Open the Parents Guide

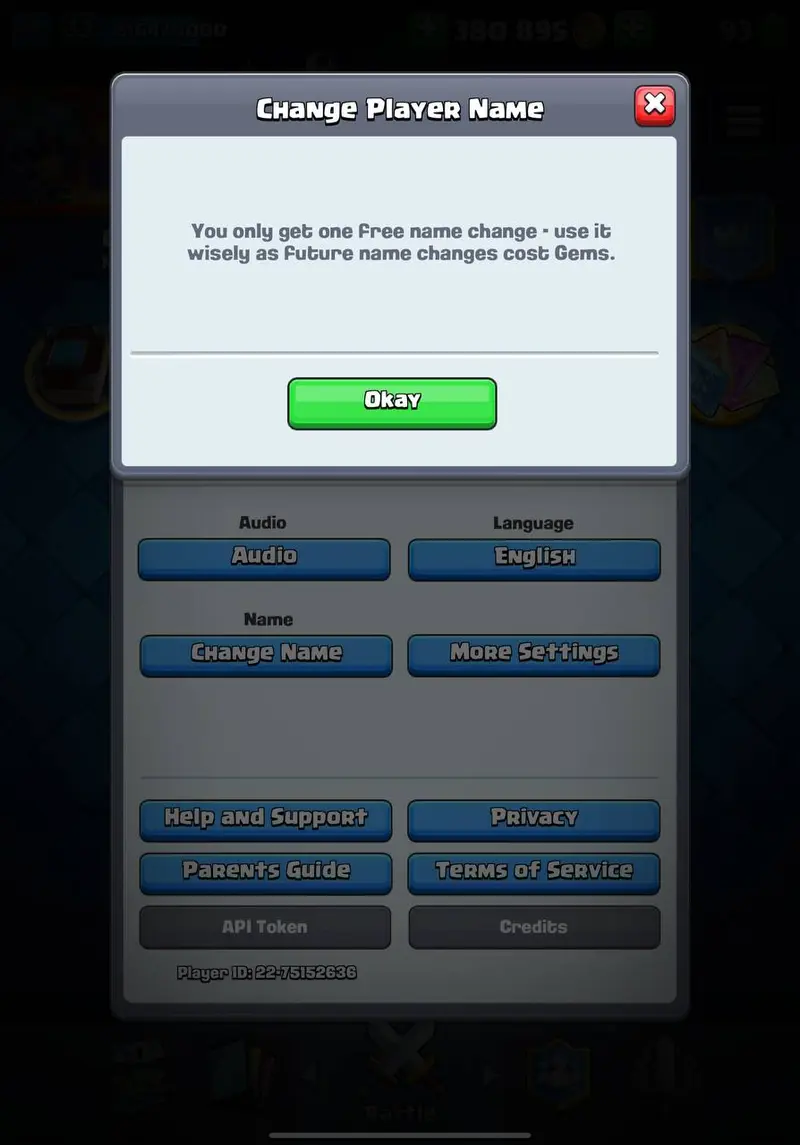tap(266, 872)
